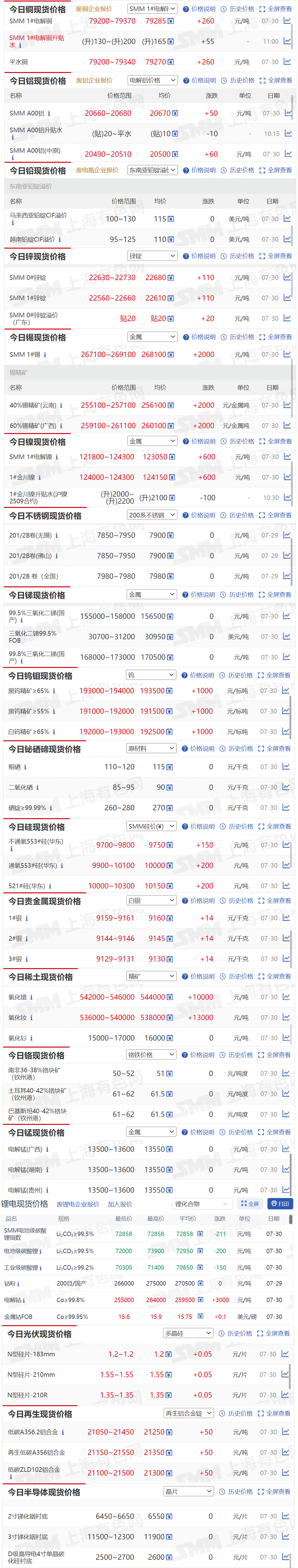Image resolution: width=298 pixels, height=1568 pixels.
Task: Open the 钨 dropdown in the tungsten-molybdenum section
Action: [150, 675]
